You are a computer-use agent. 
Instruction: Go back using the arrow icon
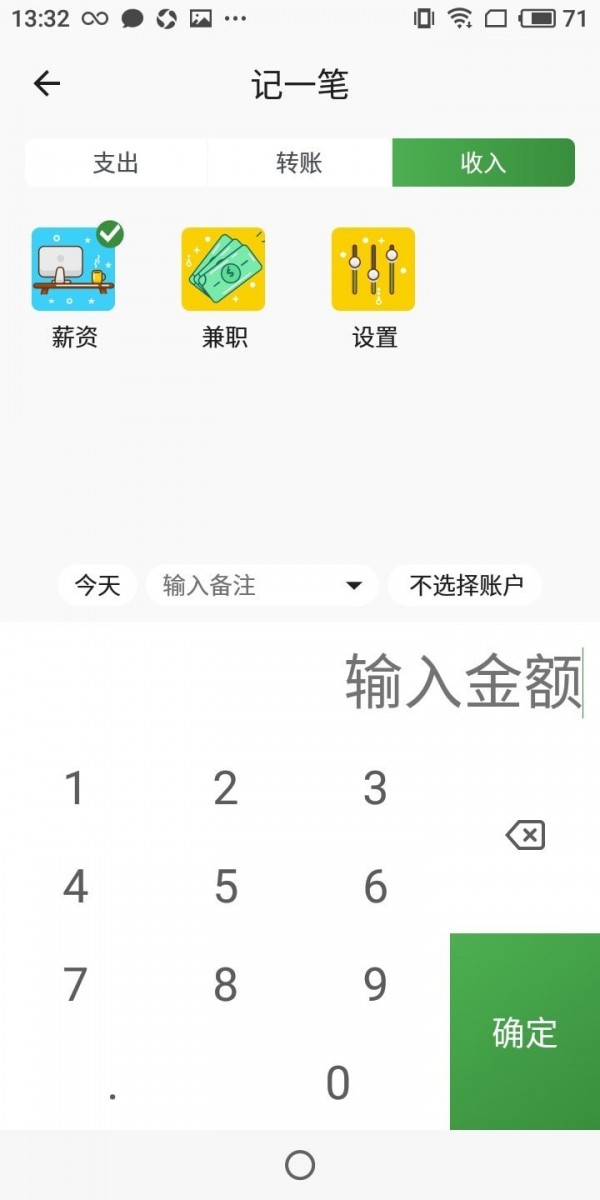(47, 84)
